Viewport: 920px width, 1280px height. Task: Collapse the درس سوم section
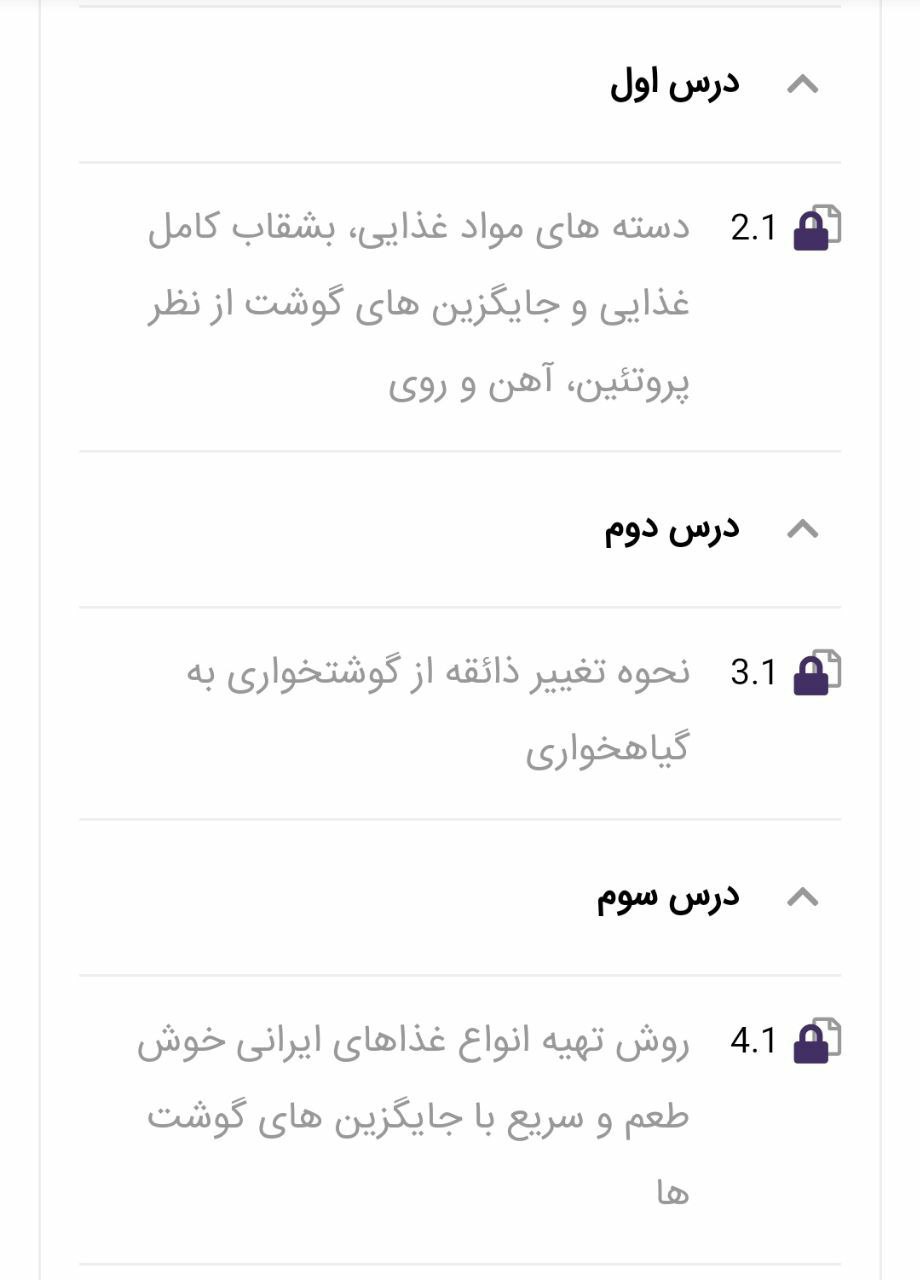tap(802, 898)
